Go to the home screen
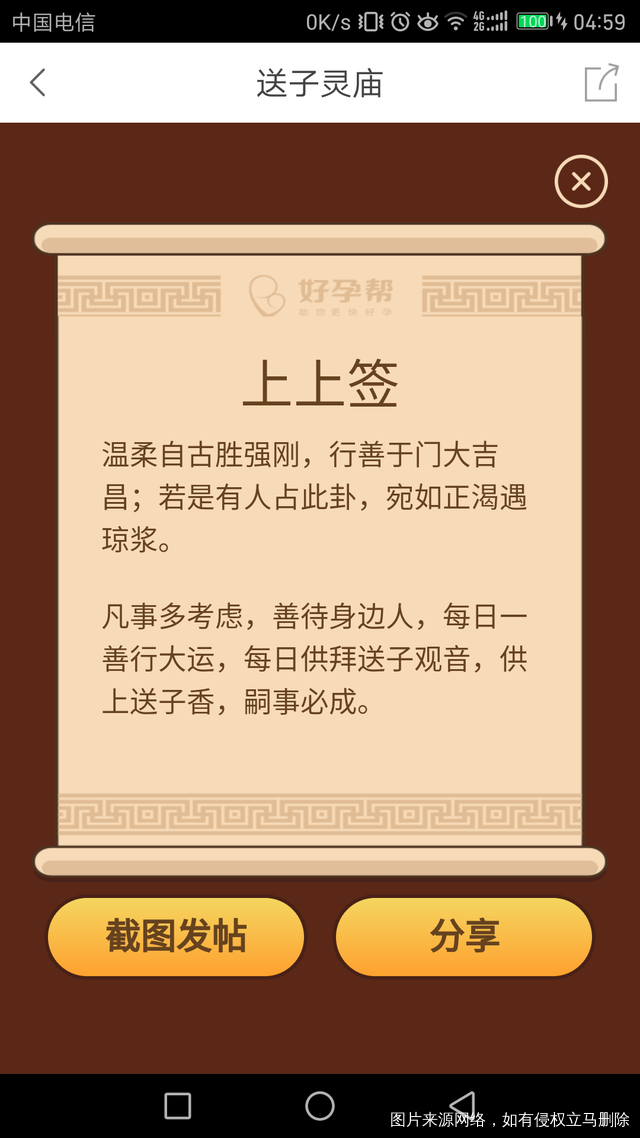The image size is (640, 1138). click(x=320, y=1105)
